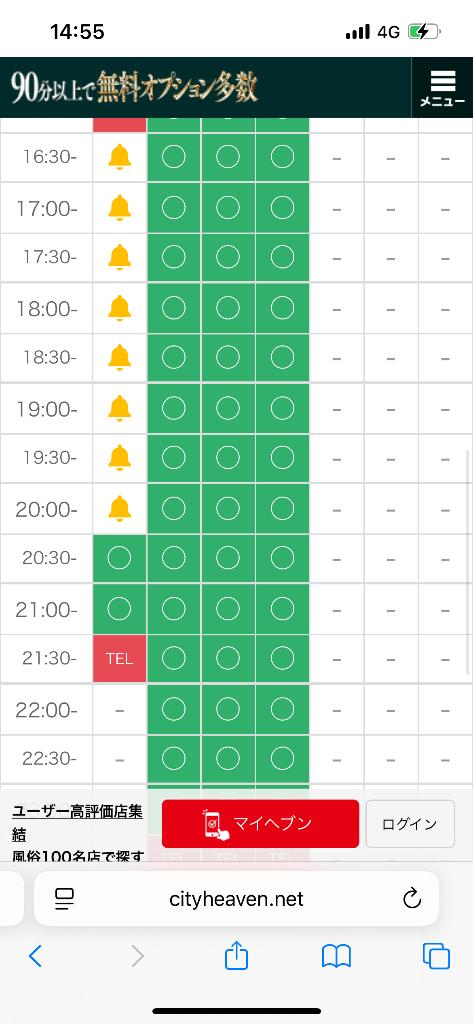The width and height of the screenshot is (473, 1024).
Task: Share this page
Action: point(236,955)
